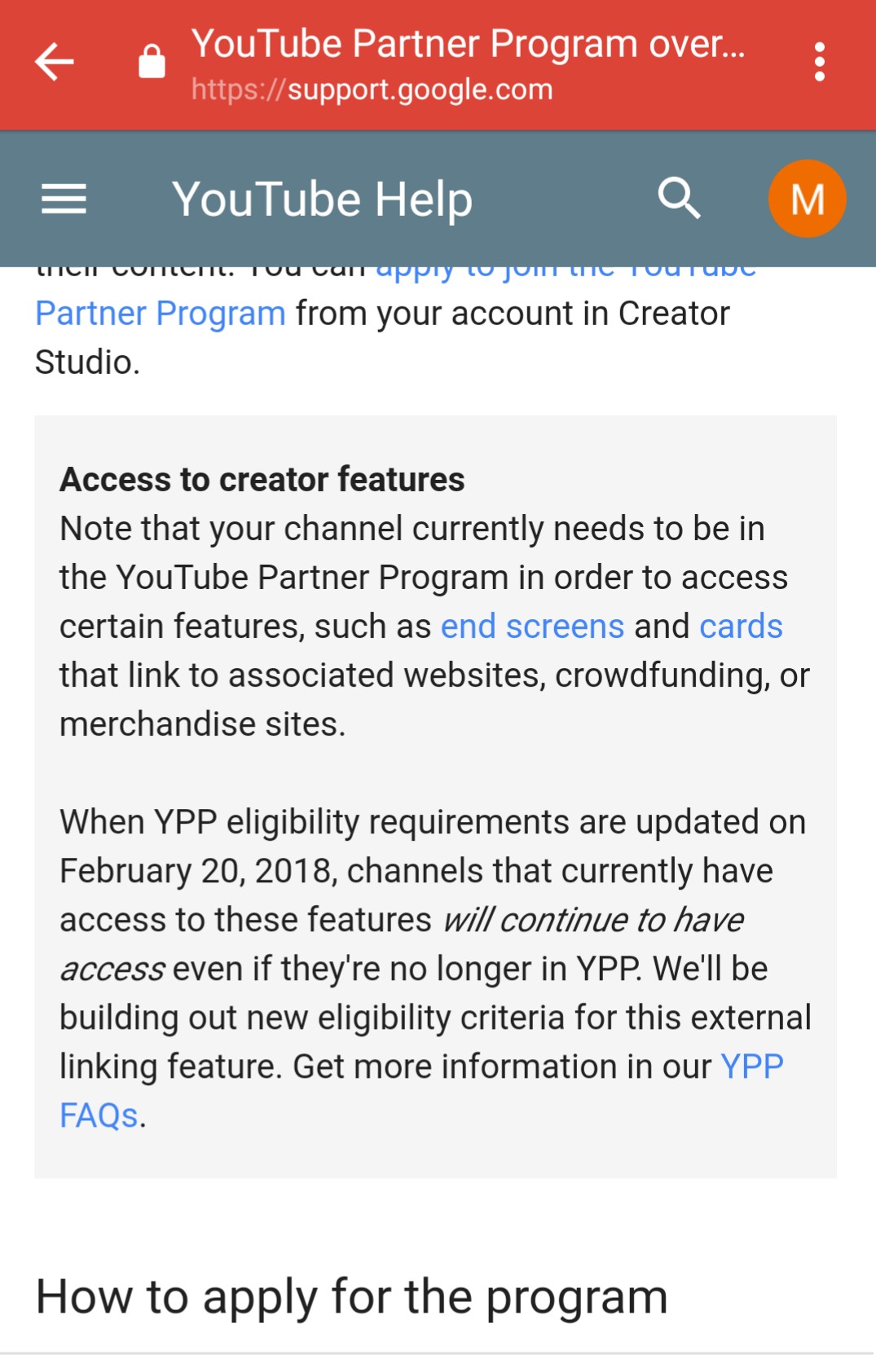
Task: Open YouTube Help hamburger menu
Action: pos(64,199)
